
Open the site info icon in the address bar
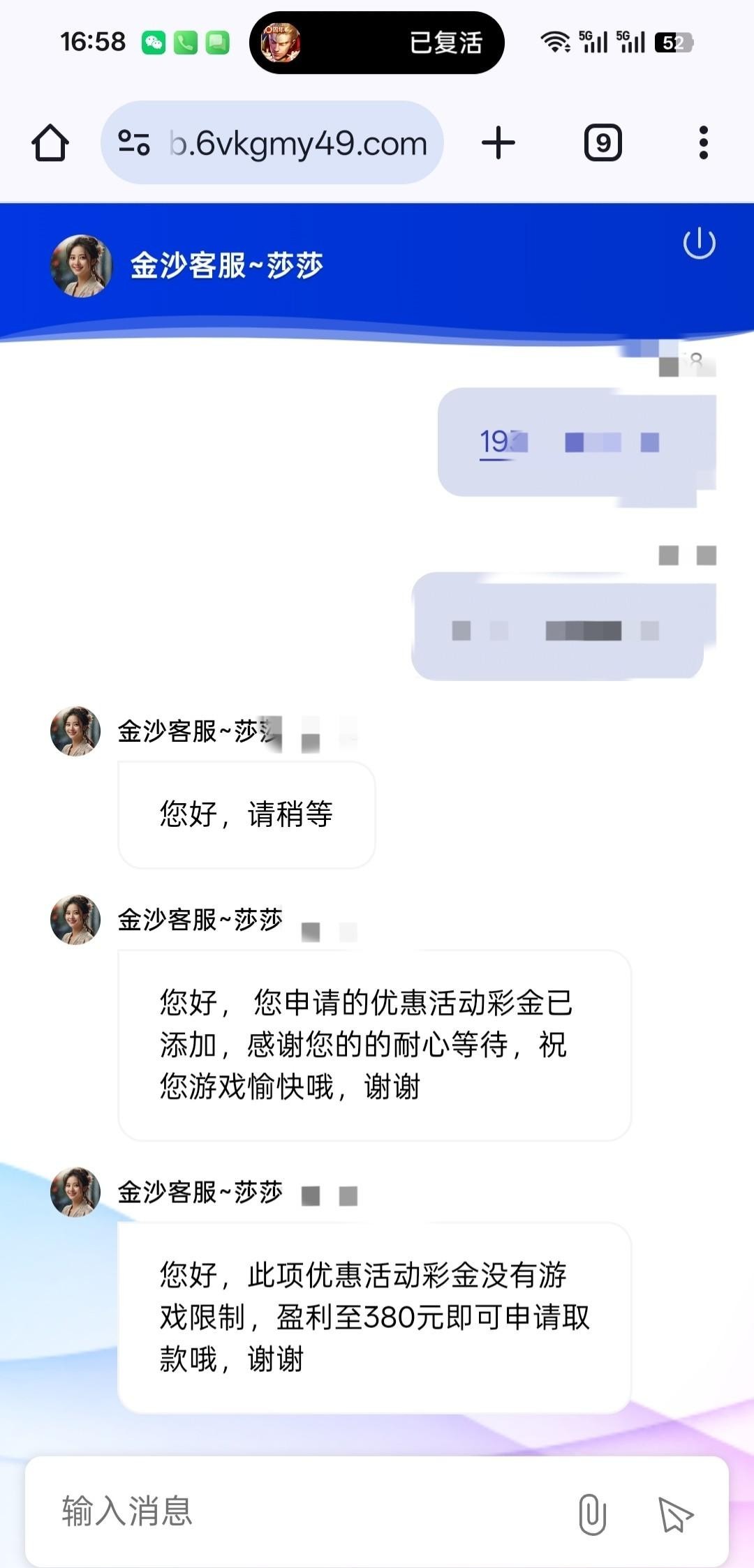click(x=134, y=143)
